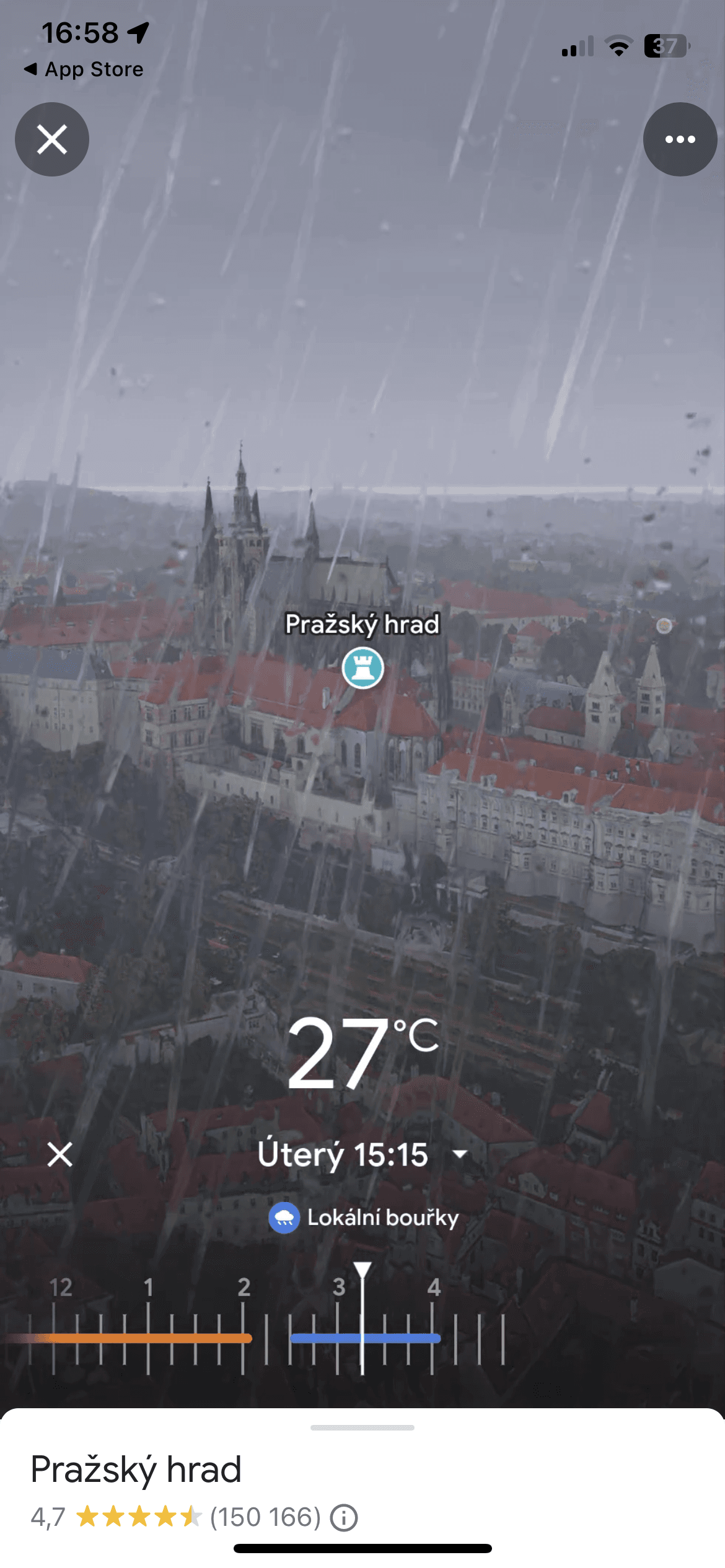725x1568 pixels.
Task: Open the Pražský hrad place details sheet
Action: pos(136,1470)
